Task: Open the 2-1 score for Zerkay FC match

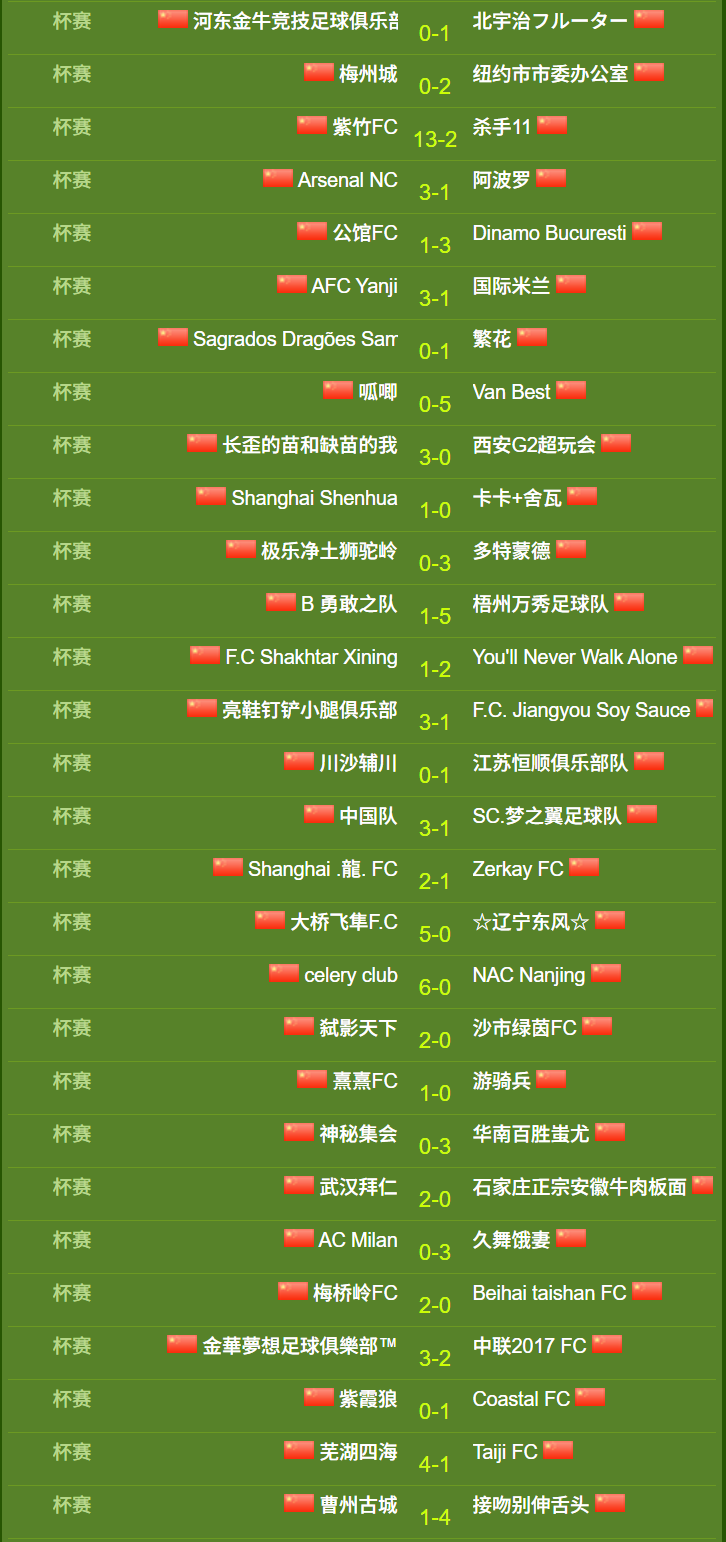Action: pyautogui.click(x=435, y=881)
